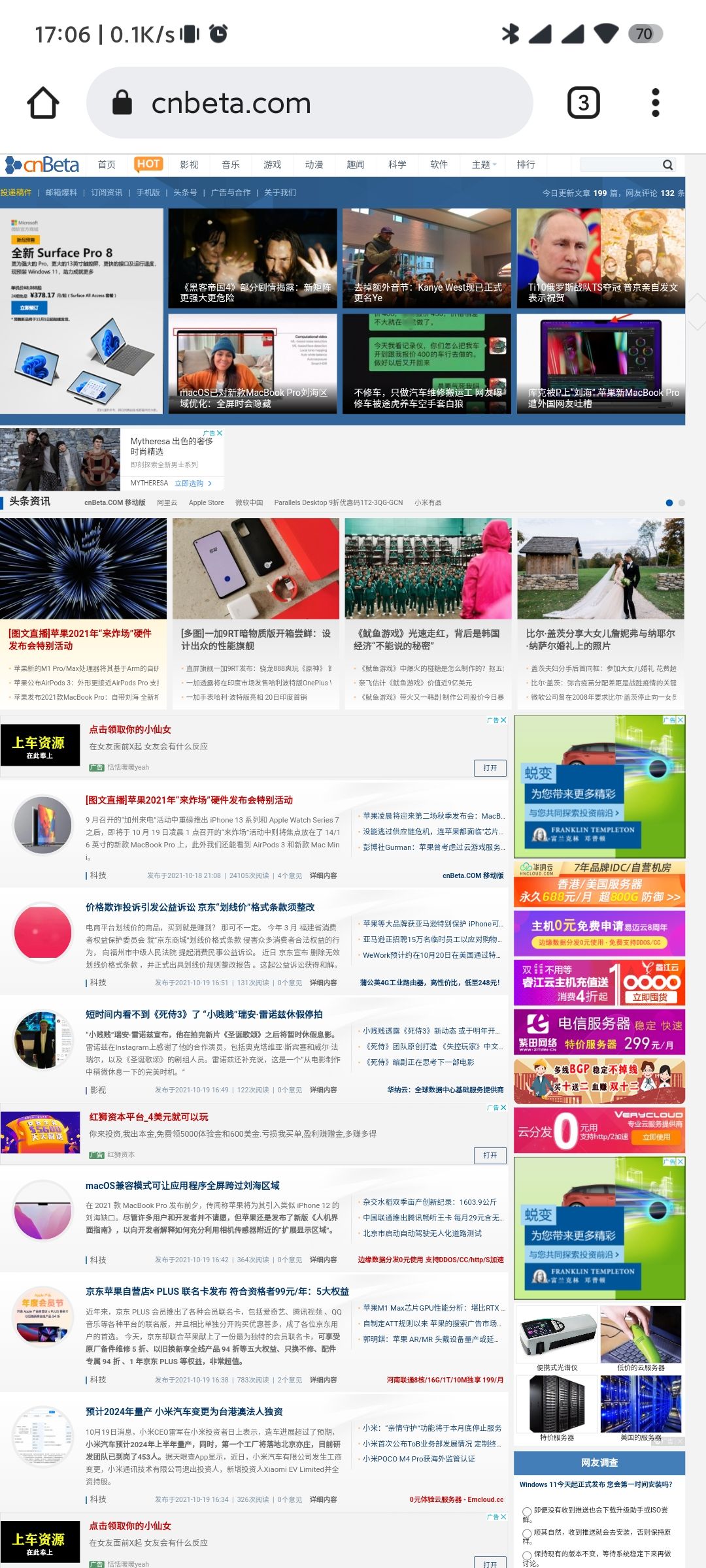Image resolution: width=706 pixels, height=1568 pixels.
Task: Open the tab switcher showing 3 tabs
Action: [x=583, y=103]
